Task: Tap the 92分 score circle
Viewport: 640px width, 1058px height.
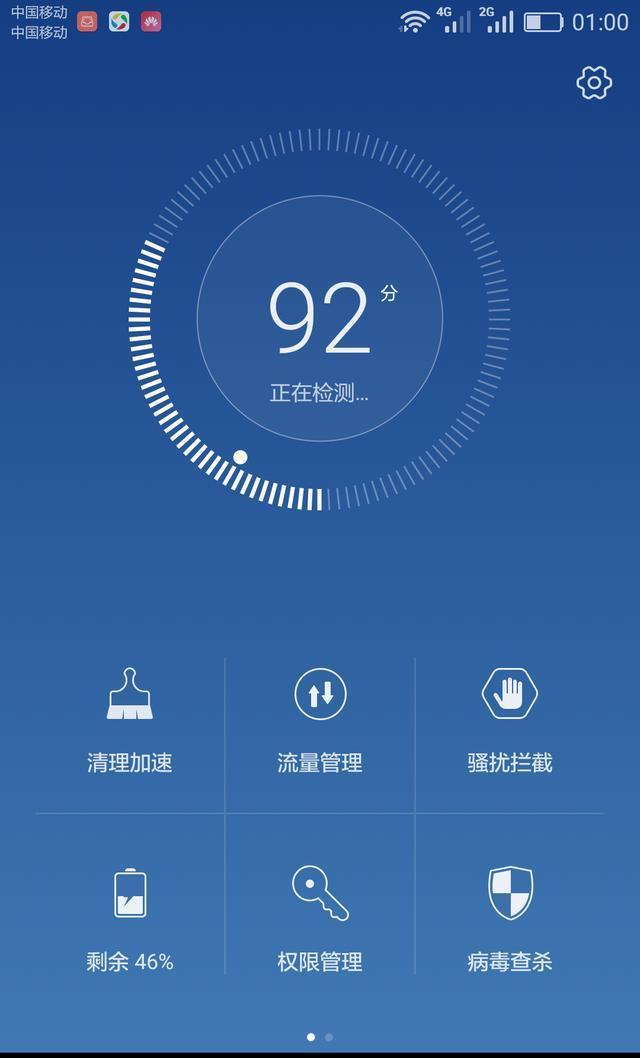Action: point(320,318)
